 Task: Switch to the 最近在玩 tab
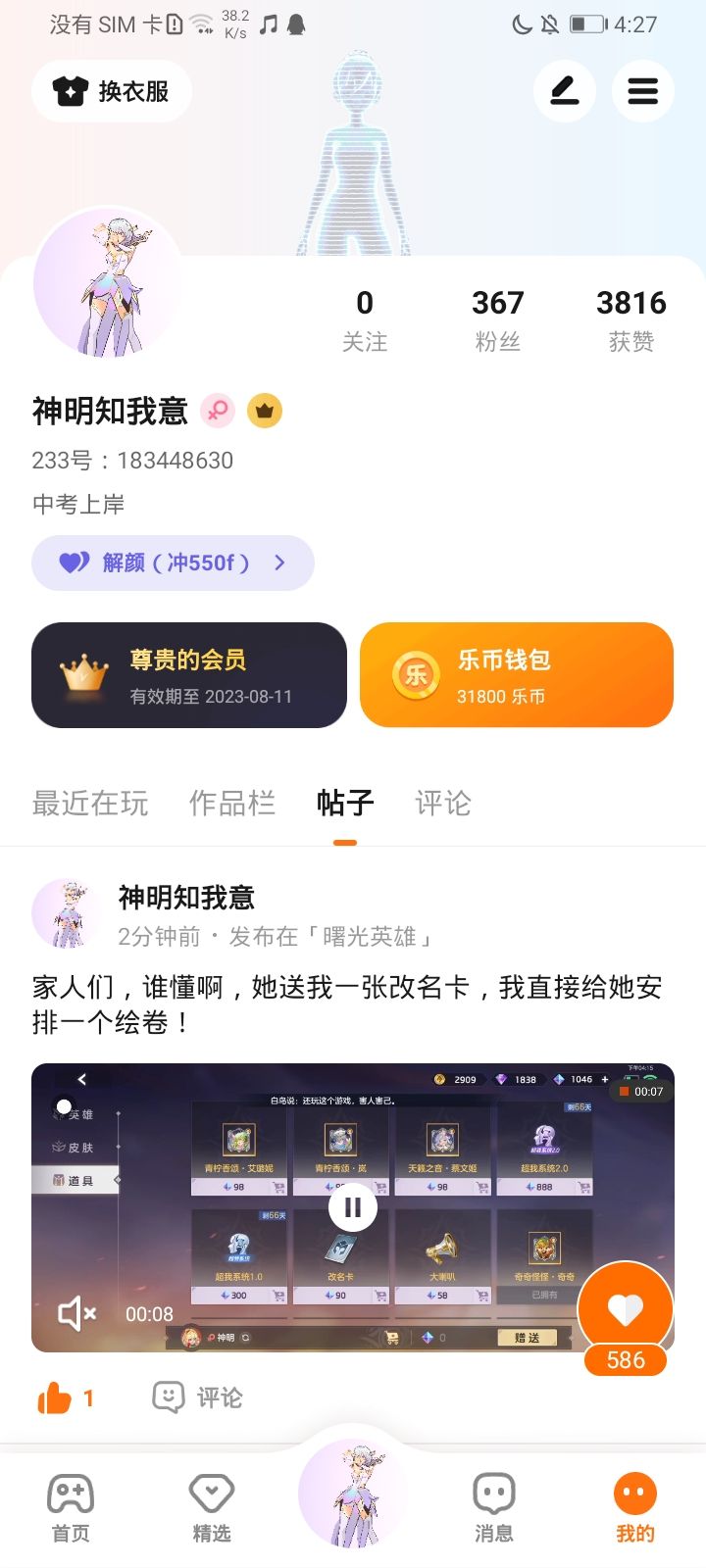click(x=90, y=804)
